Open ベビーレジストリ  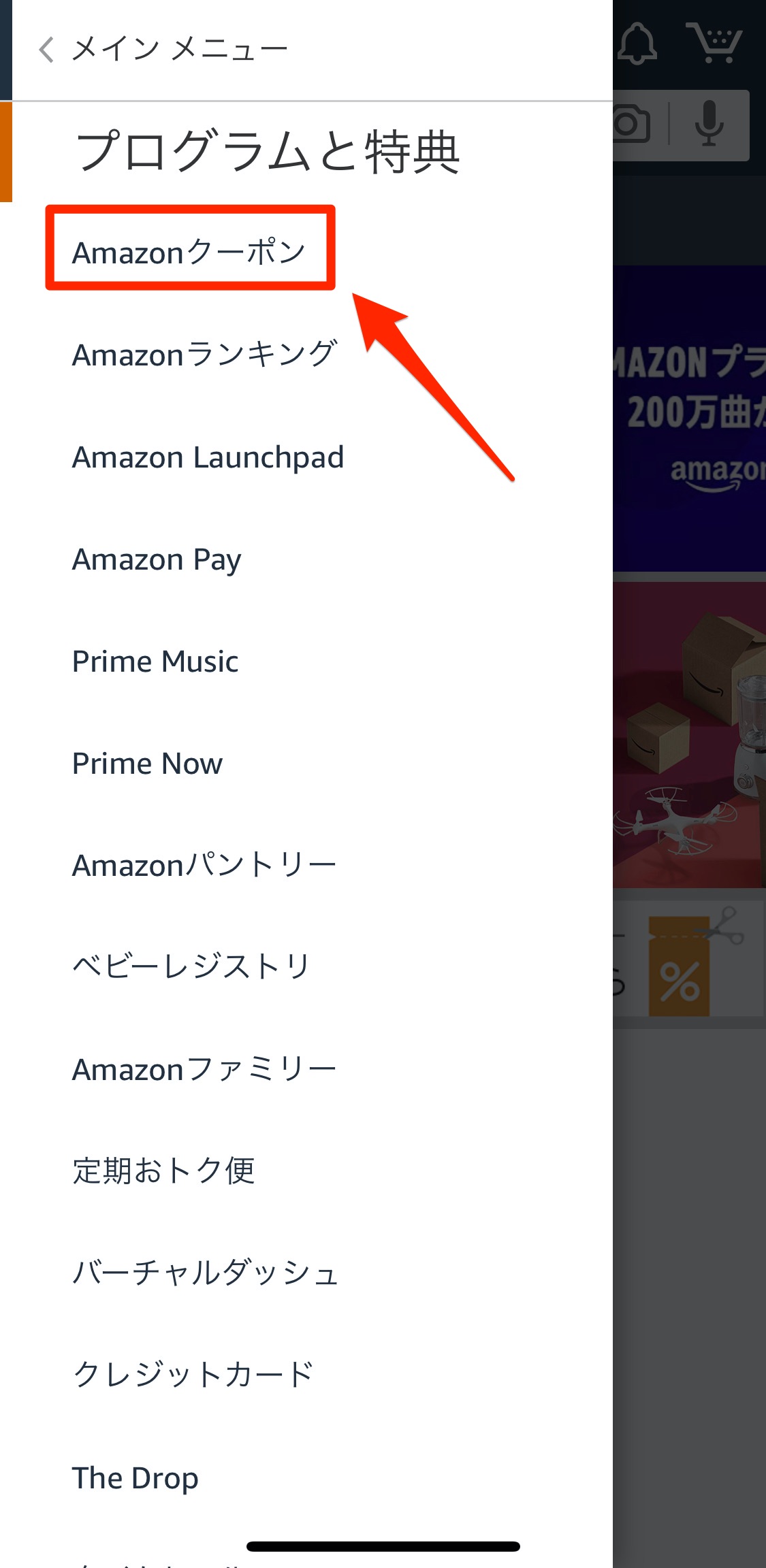point(192,967)
